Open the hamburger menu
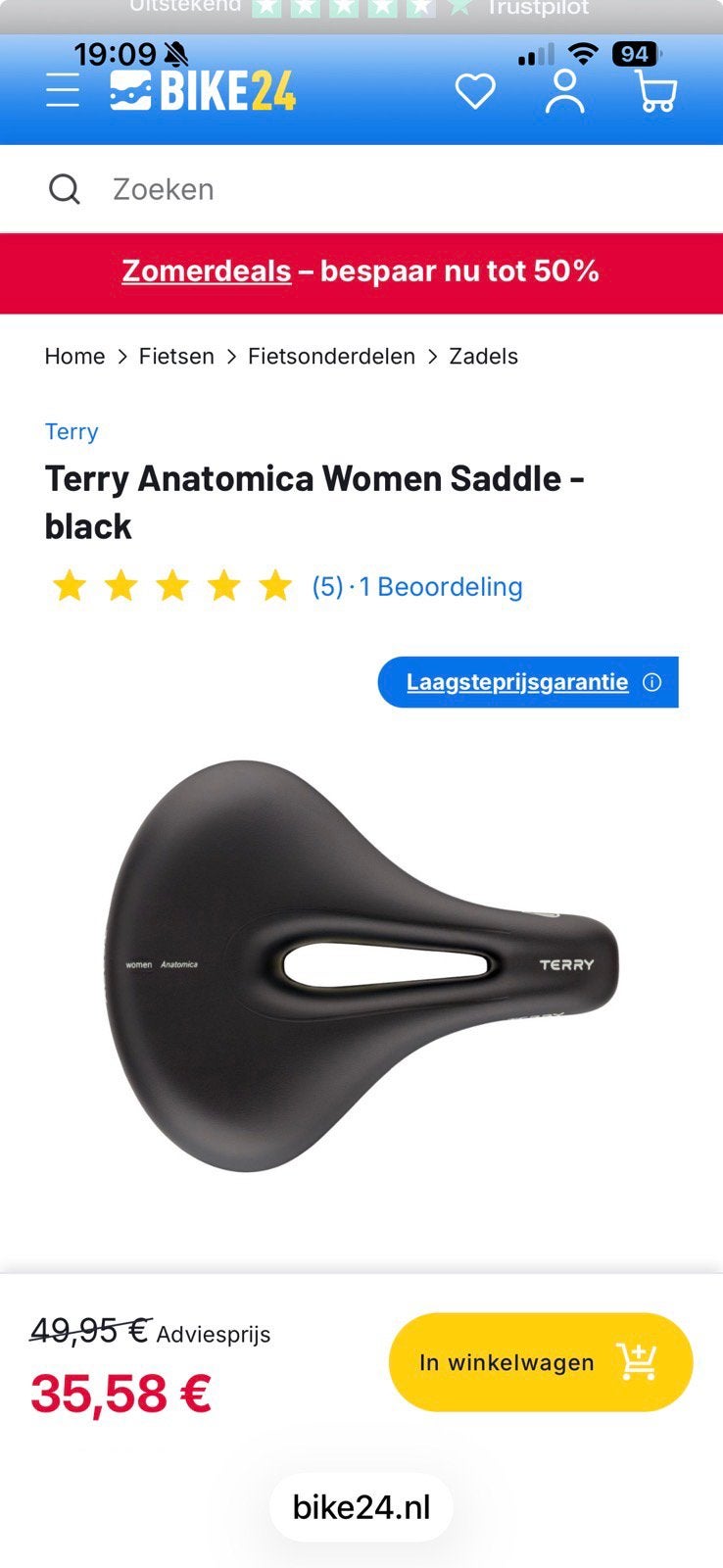This screenshot has height=1568, width=723. (x=63, y=91)
